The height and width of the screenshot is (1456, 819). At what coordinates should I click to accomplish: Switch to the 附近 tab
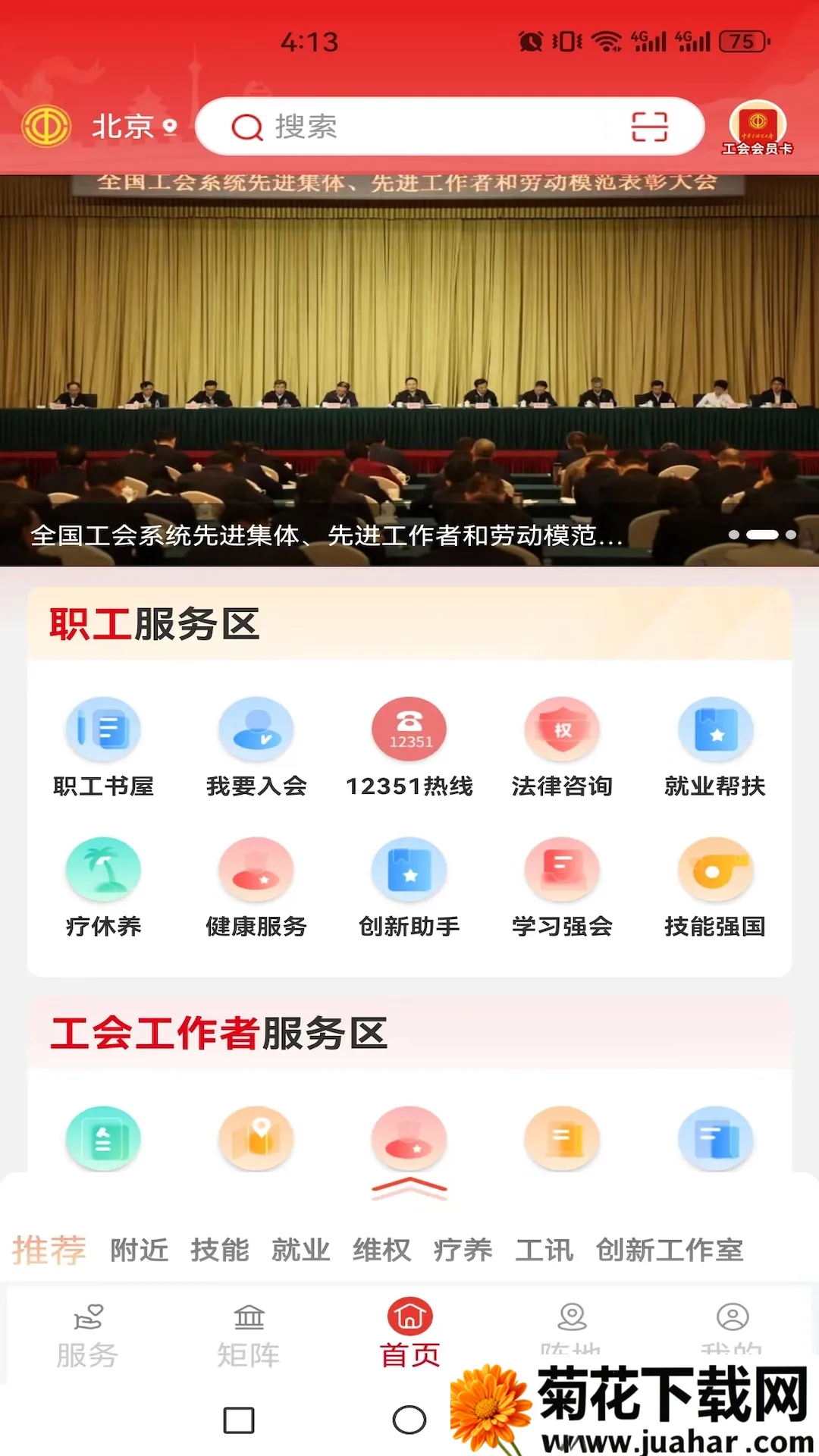click(140, 1250)
